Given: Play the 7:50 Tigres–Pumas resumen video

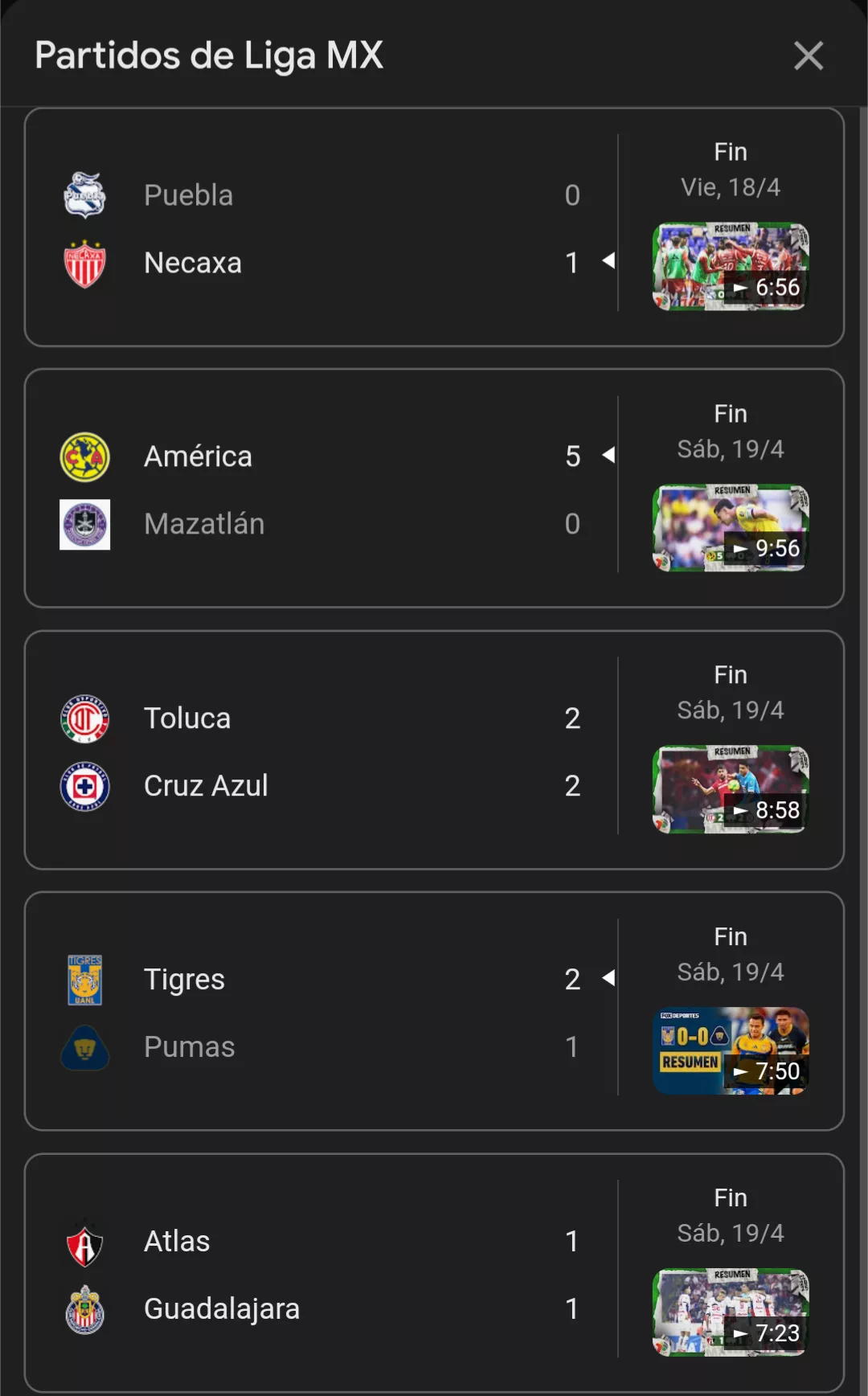Looking at the screenshot, I should coord(731,1050).
